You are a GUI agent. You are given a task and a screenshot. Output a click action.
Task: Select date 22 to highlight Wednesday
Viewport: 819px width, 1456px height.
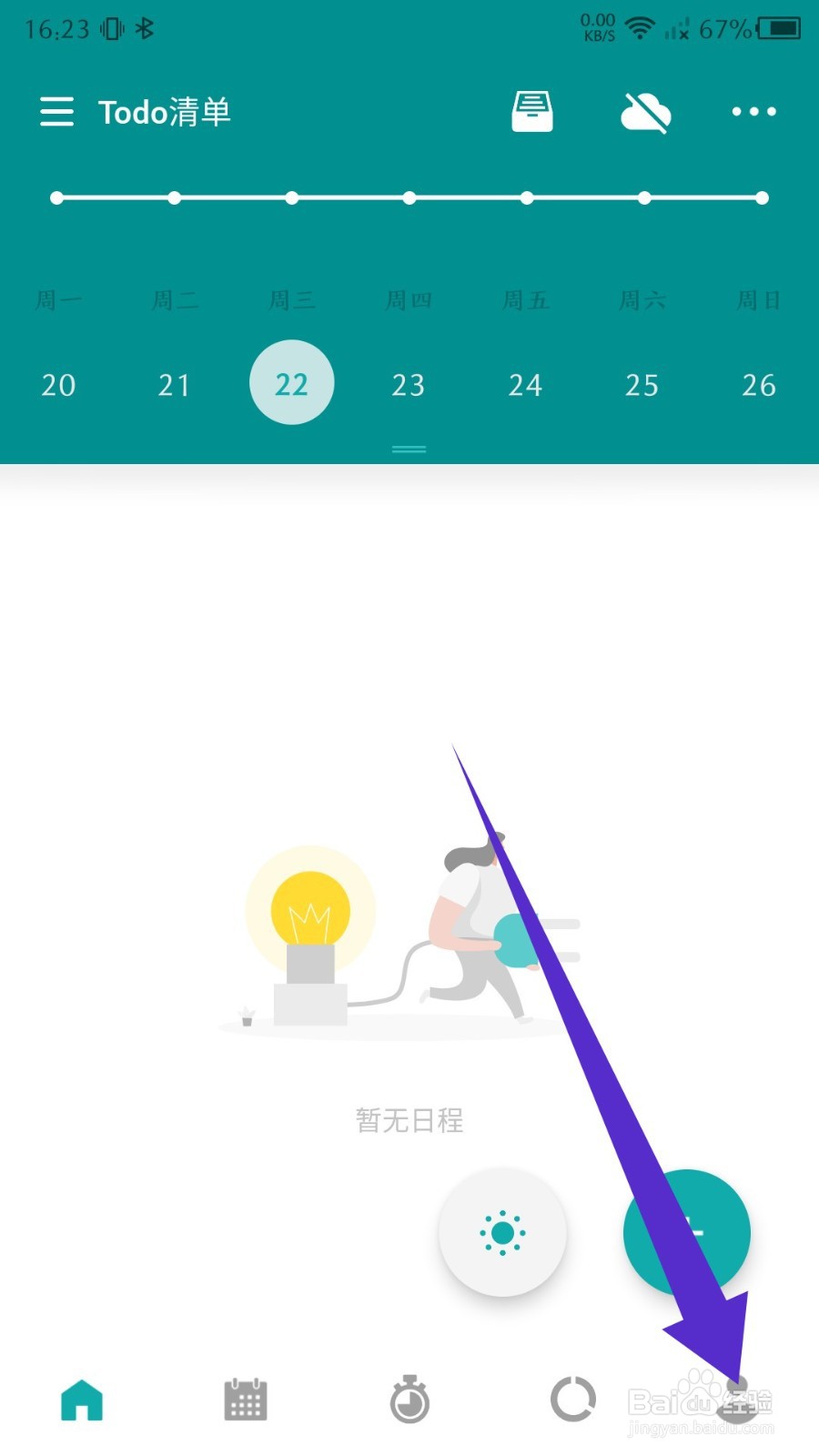coord(291,383)
